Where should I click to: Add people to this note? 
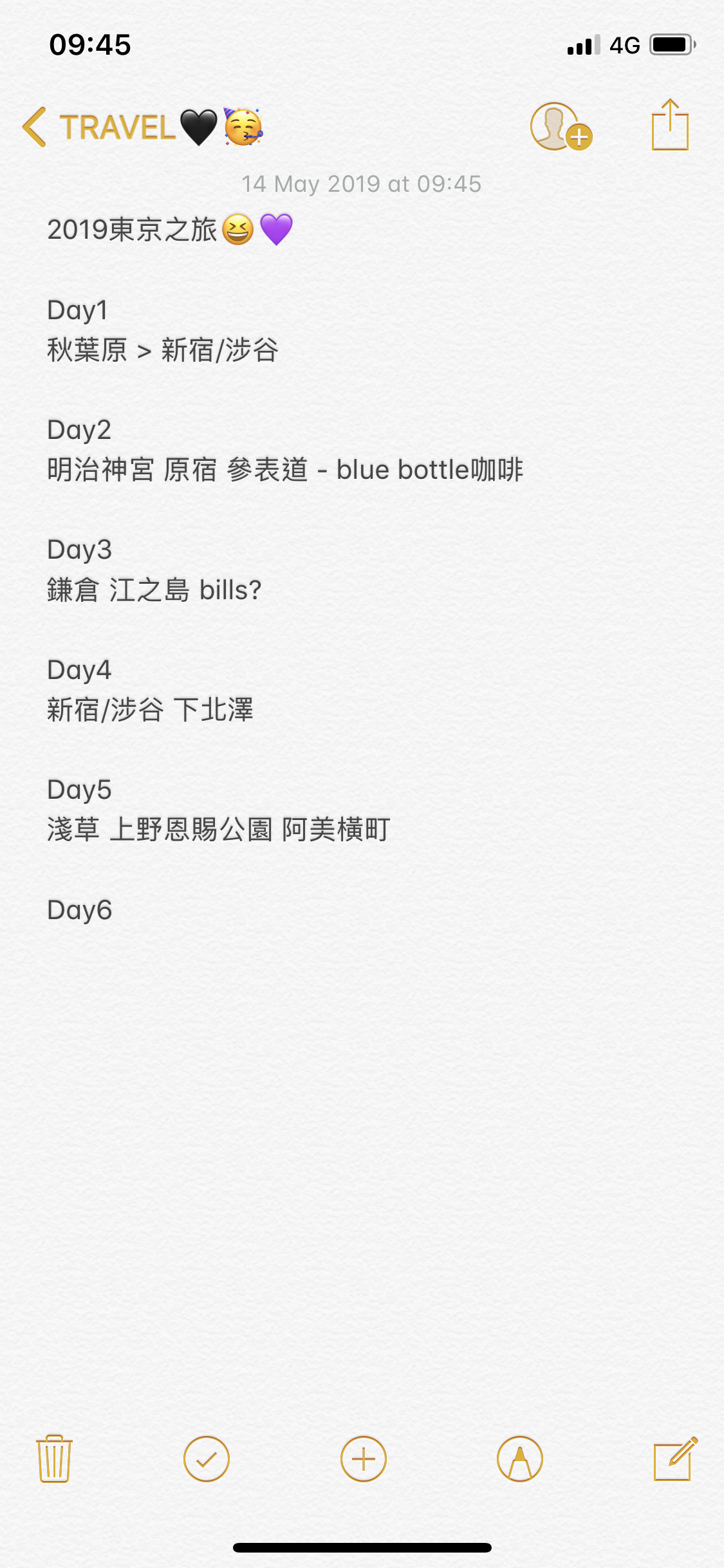pos(561,127)
